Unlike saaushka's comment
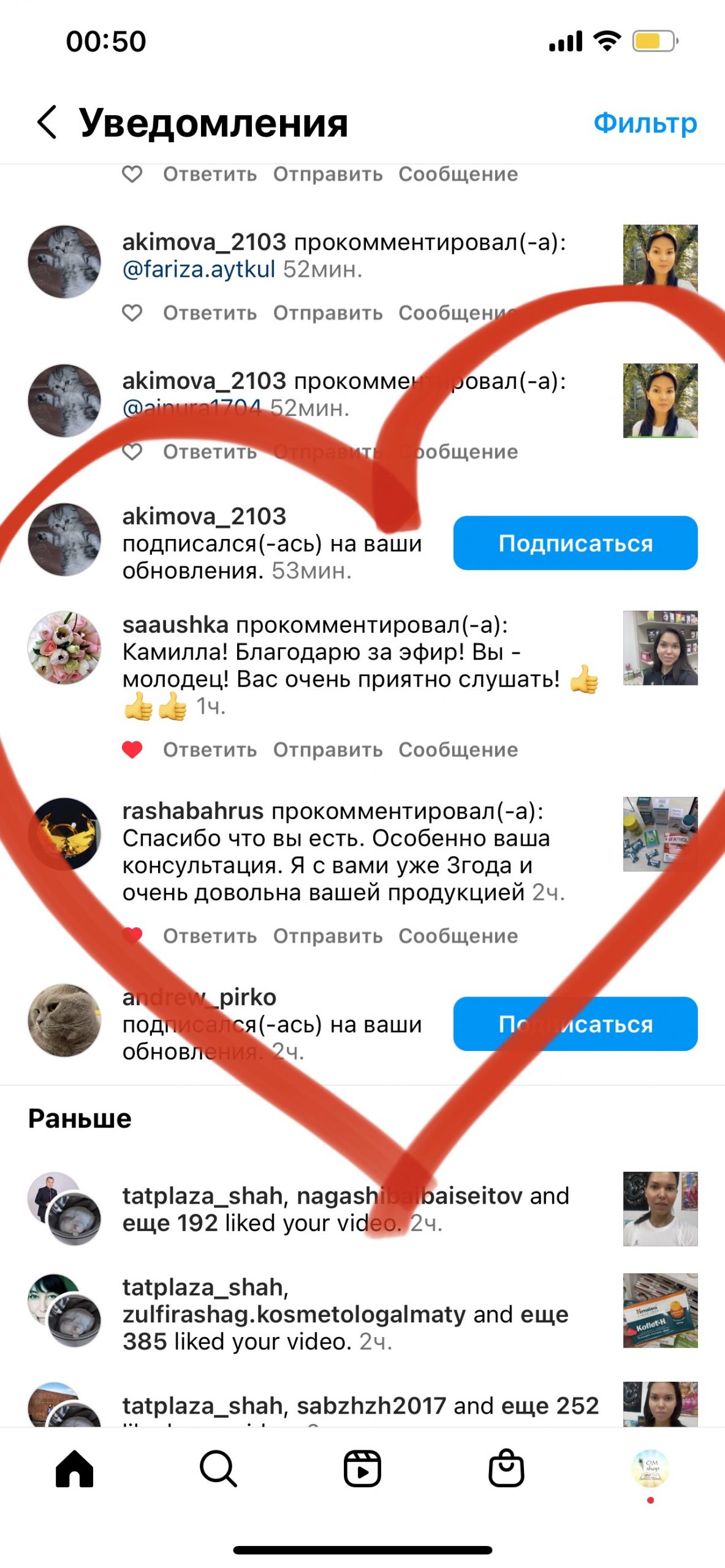This screenshot has height=1568, width=725. click(x=132, y=750)
